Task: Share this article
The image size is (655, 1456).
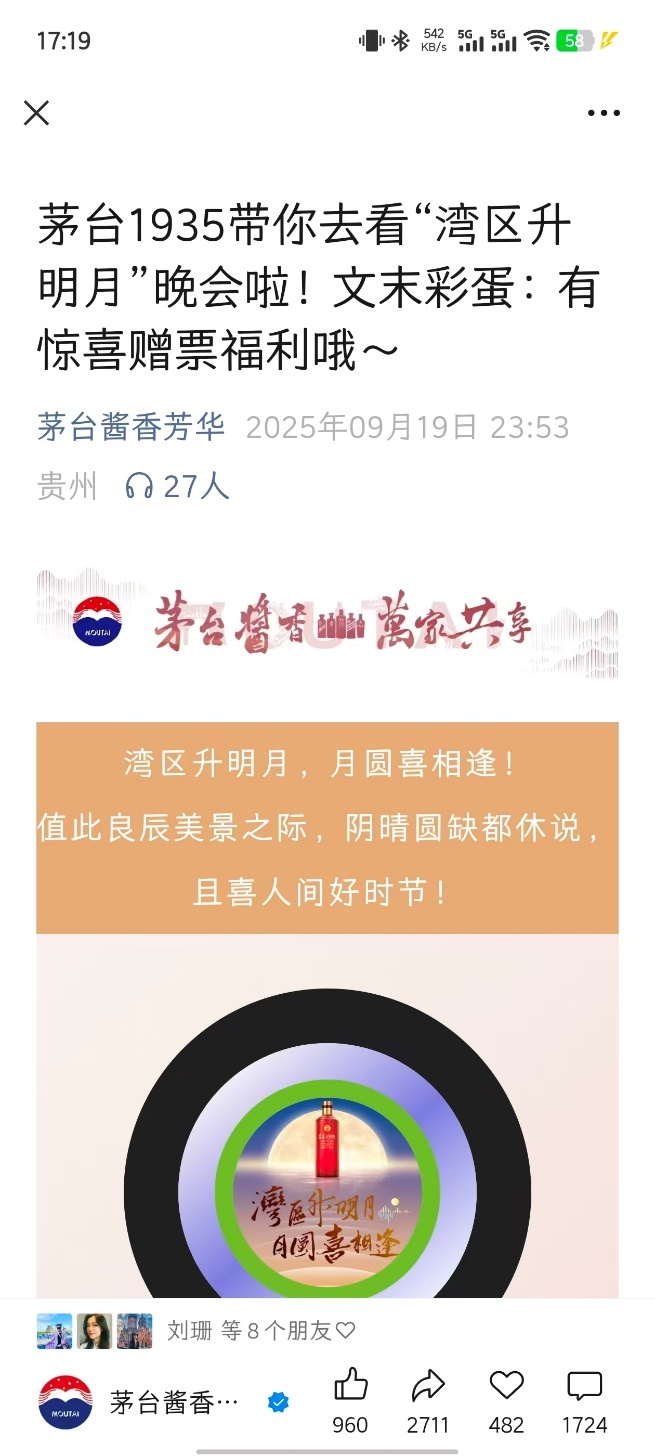Action: (428, 1387)
